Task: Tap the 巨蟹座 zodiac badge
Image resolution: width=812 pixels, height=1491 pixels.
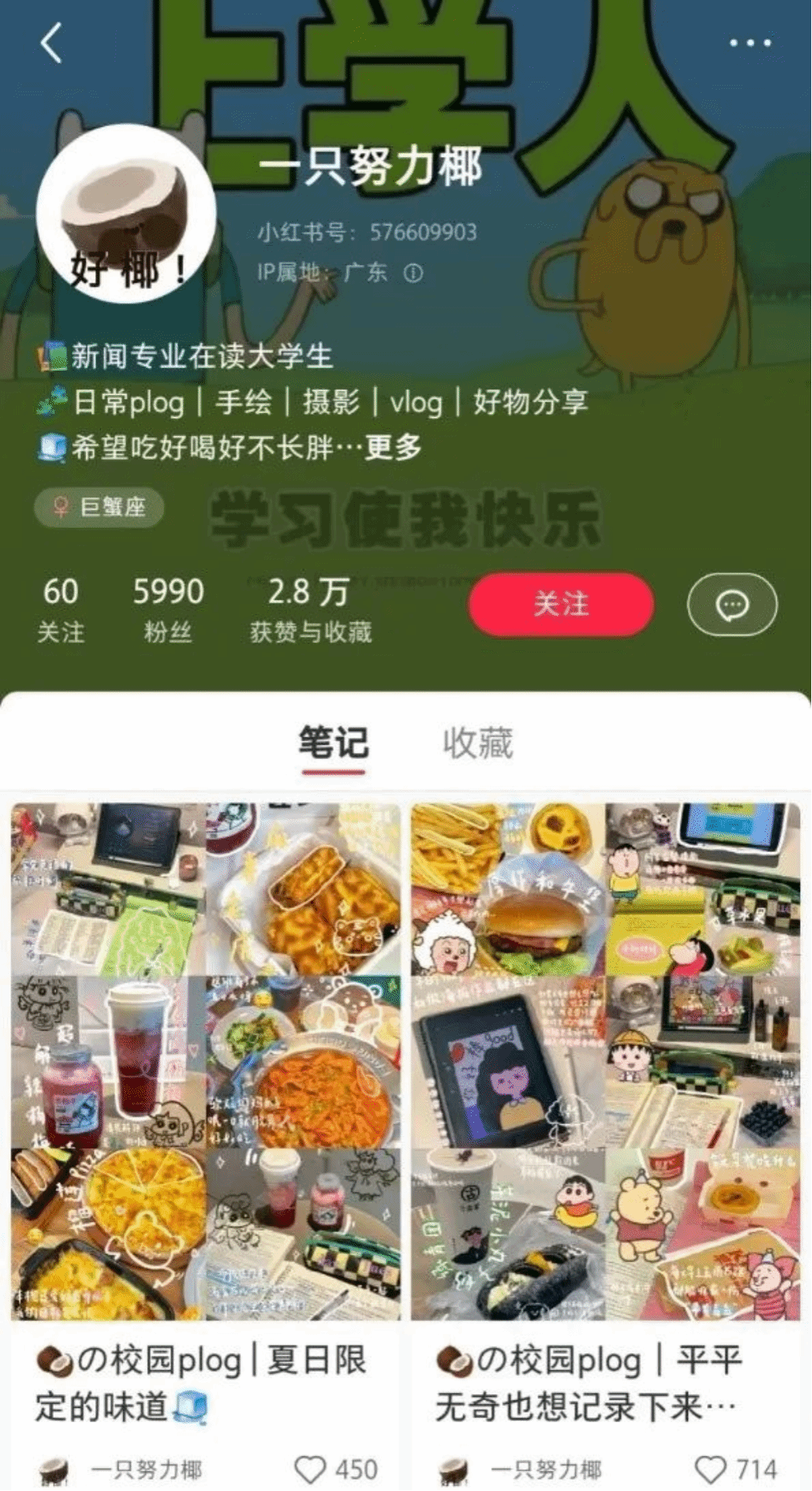Action: pyautogui.click(x=99, y=508)
